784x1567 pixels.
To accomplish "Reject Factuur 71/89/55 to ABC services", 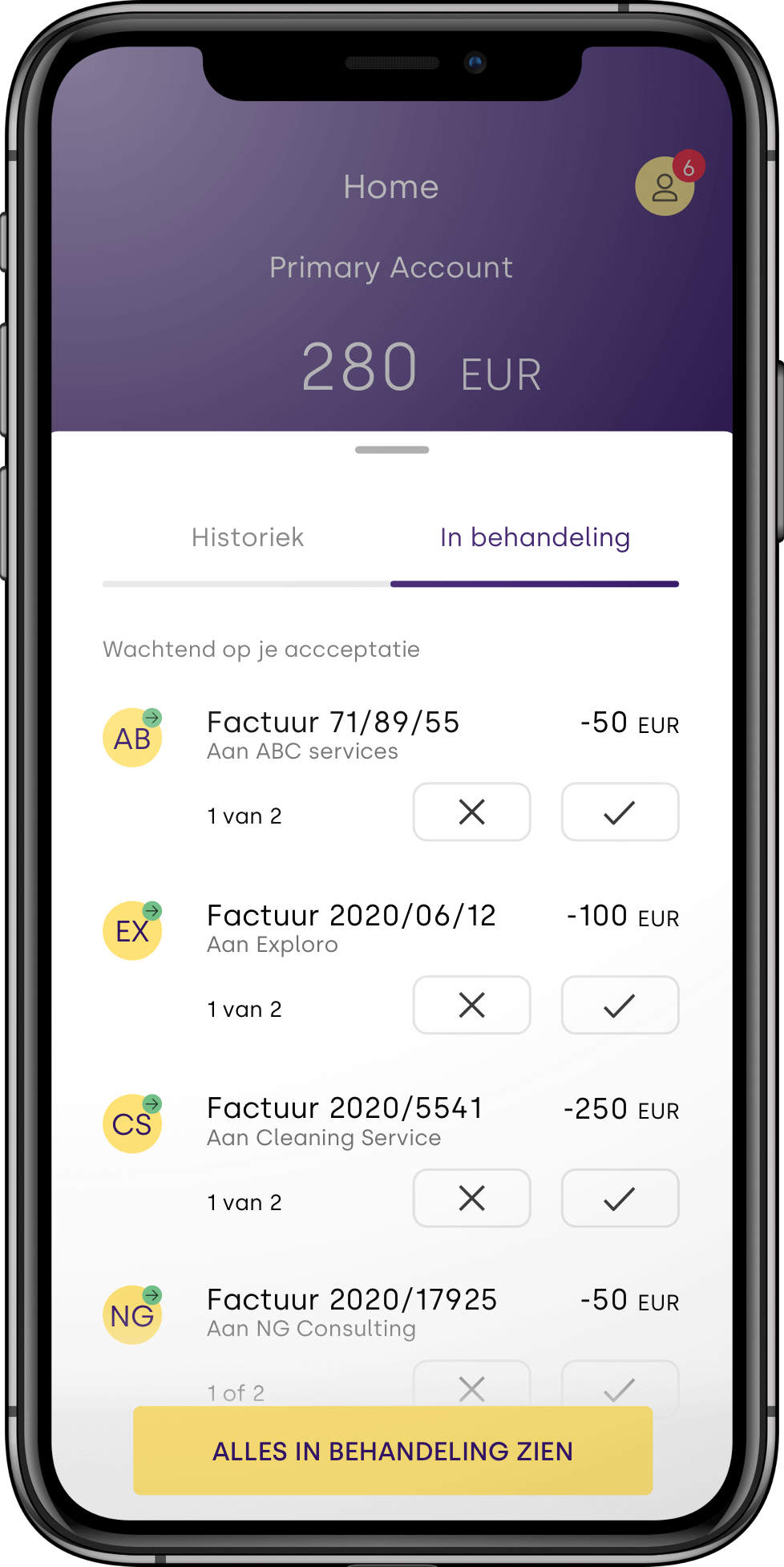I will tap(471, 812).
